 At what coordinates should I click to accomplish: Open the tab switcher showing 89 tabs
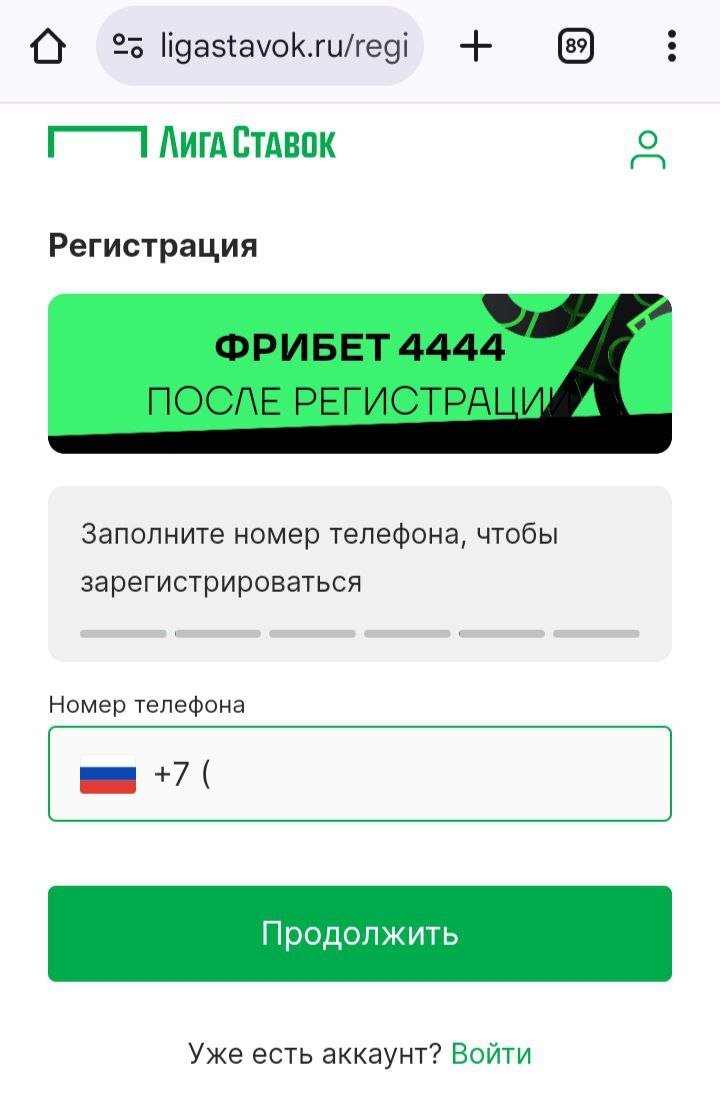(x=575, y=46)
